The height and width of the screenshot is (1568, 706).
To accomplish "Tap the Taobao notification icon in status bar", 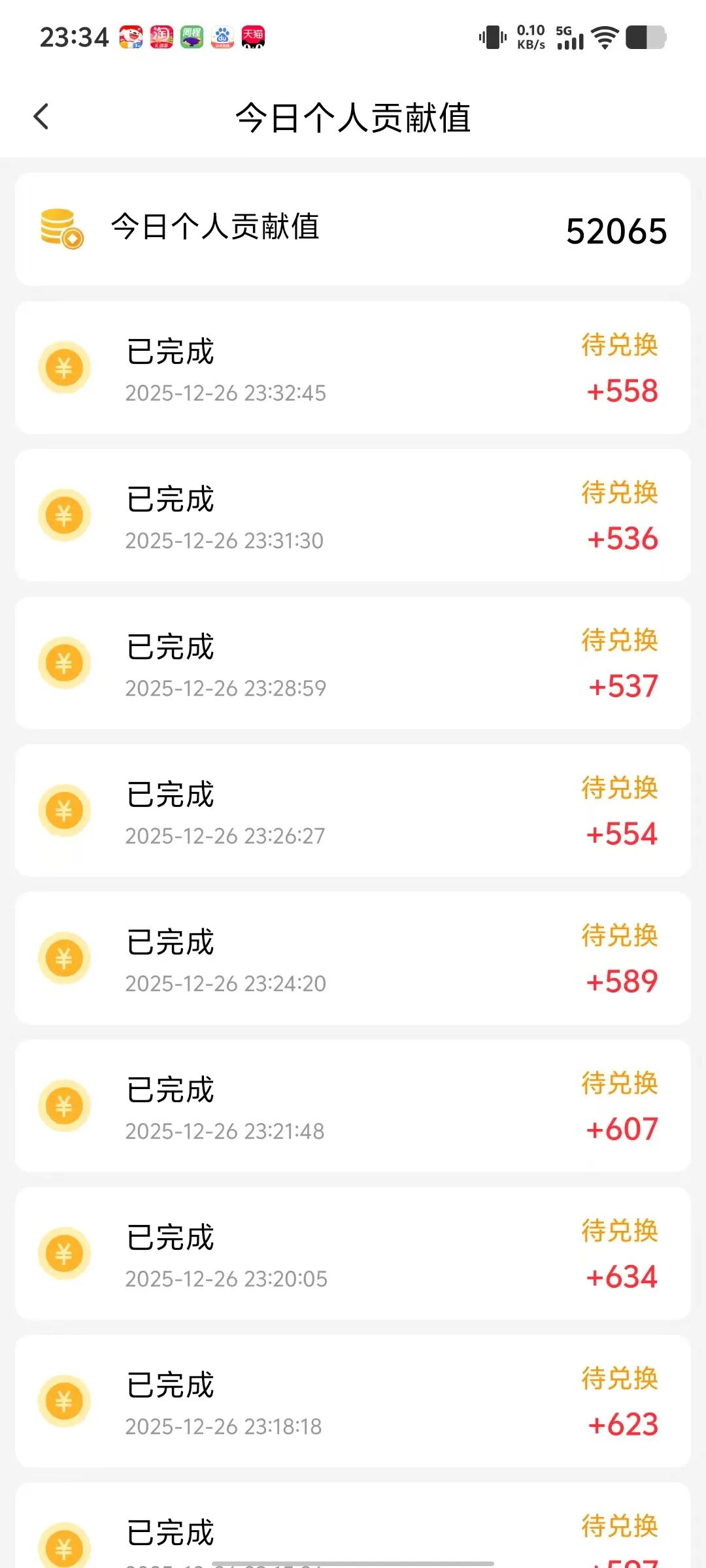I will [162, 37].
